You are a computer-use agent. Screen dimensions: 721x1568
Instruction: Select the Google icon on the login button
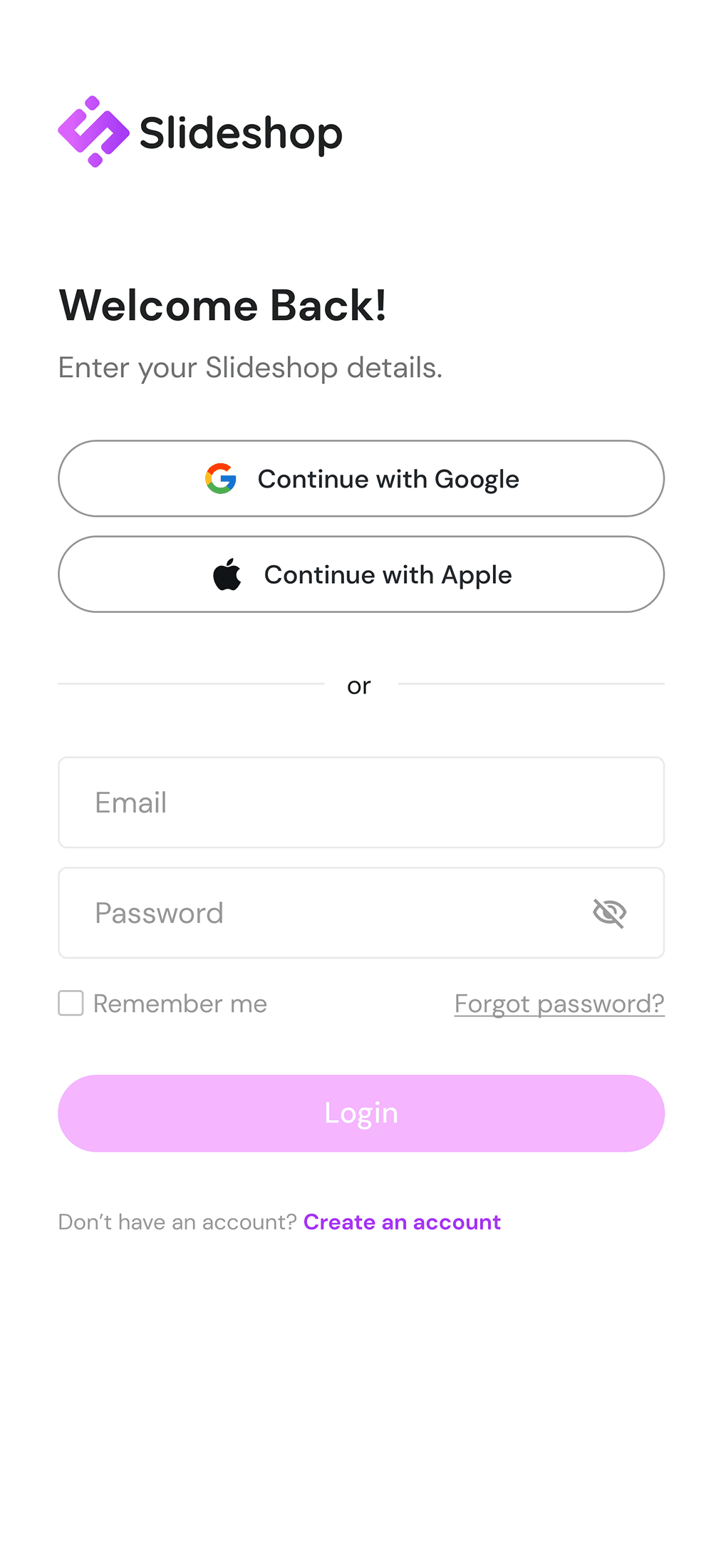[222, 478]
